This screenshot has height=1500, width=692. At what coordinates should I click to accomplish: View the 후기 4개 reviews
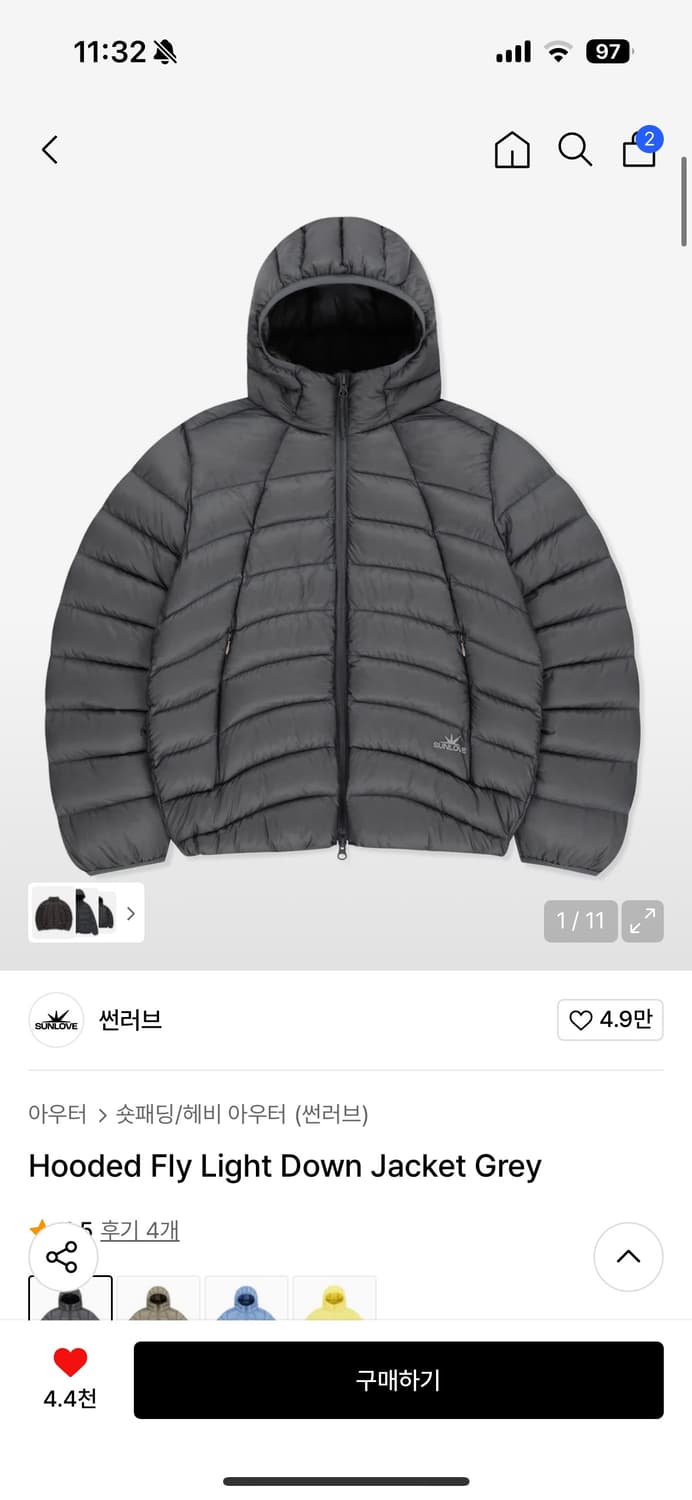(140, 1230)
